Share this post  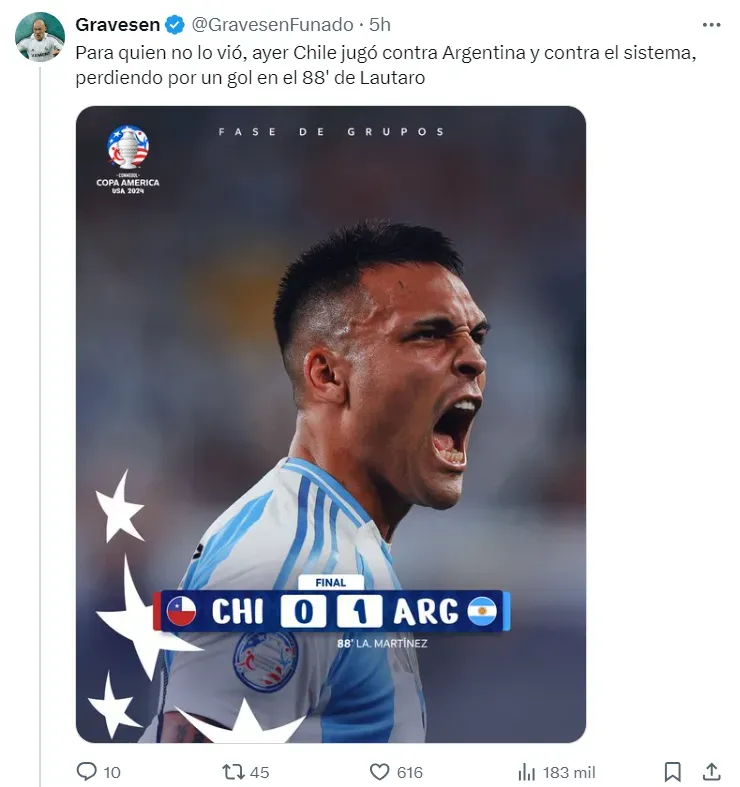pos(711,772)
